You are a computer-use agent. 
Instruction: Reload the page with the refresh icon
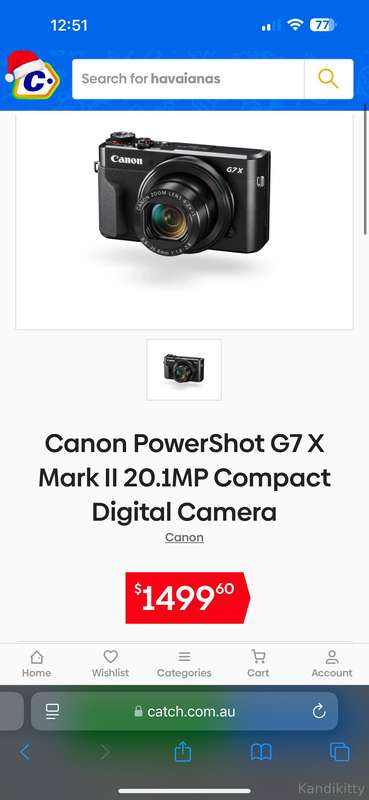319,711
